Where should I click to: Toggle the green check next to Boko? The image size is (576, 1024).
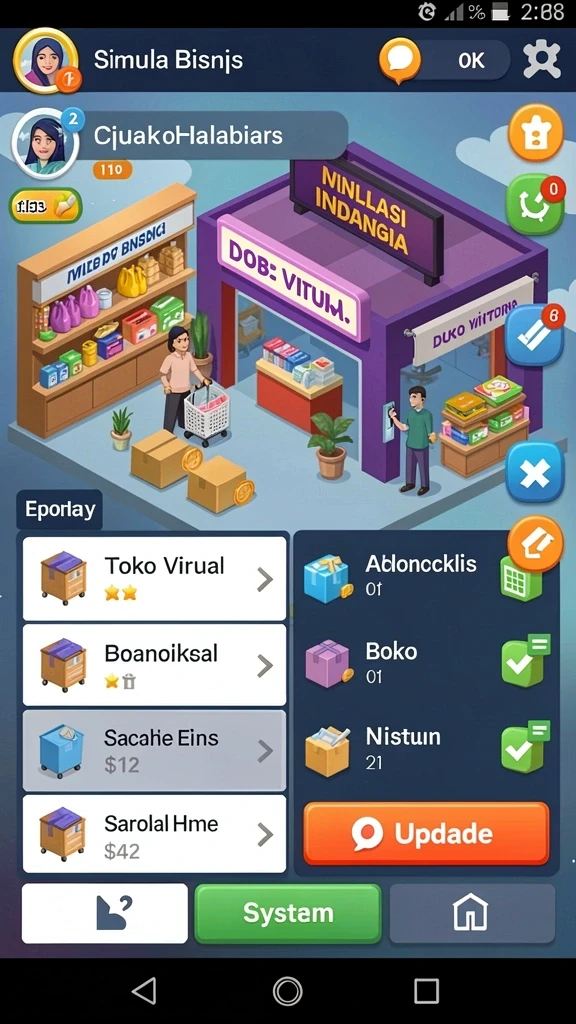coord(525,660)
